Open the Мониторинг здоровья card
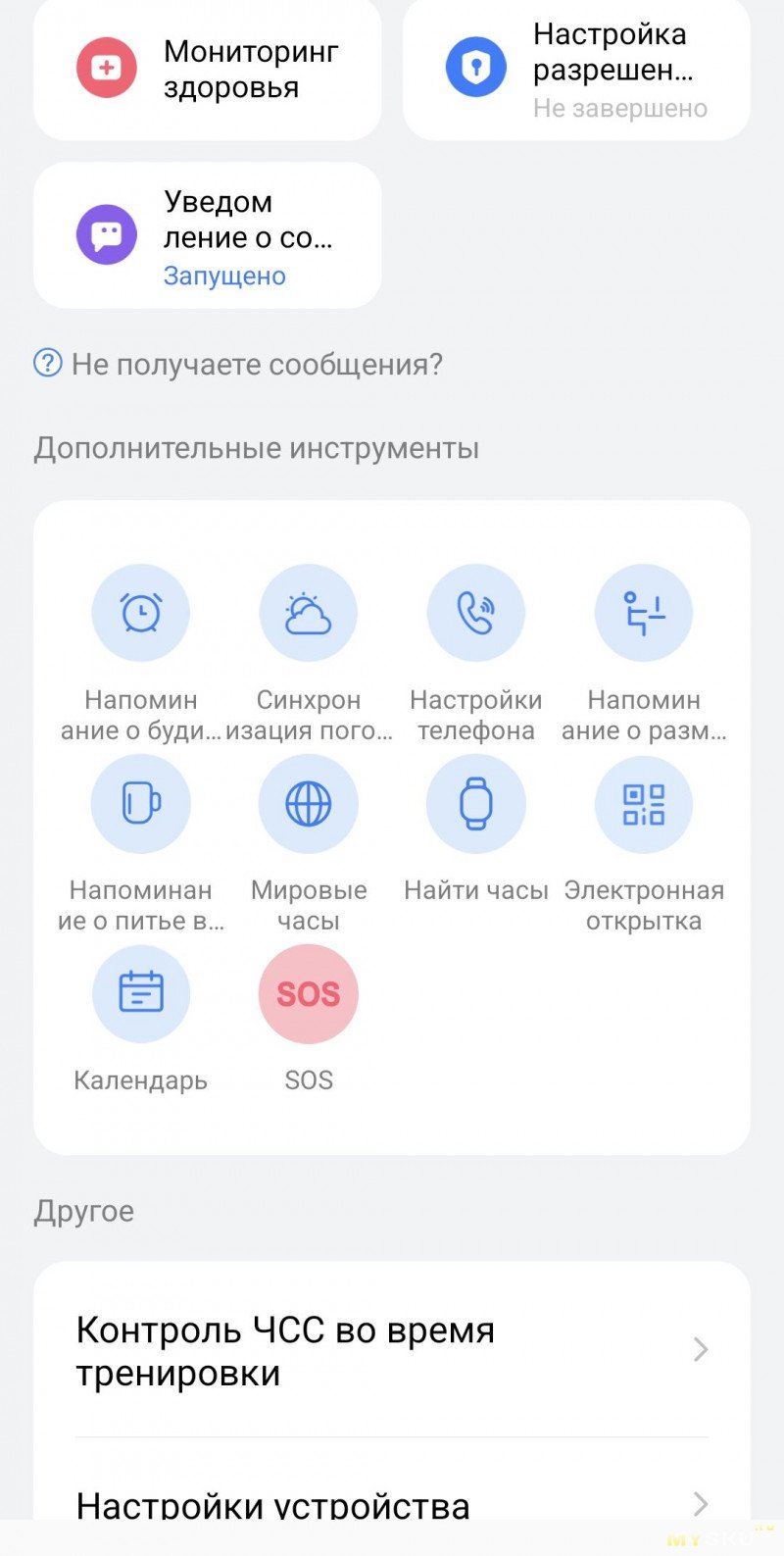 tap(208, 69)
